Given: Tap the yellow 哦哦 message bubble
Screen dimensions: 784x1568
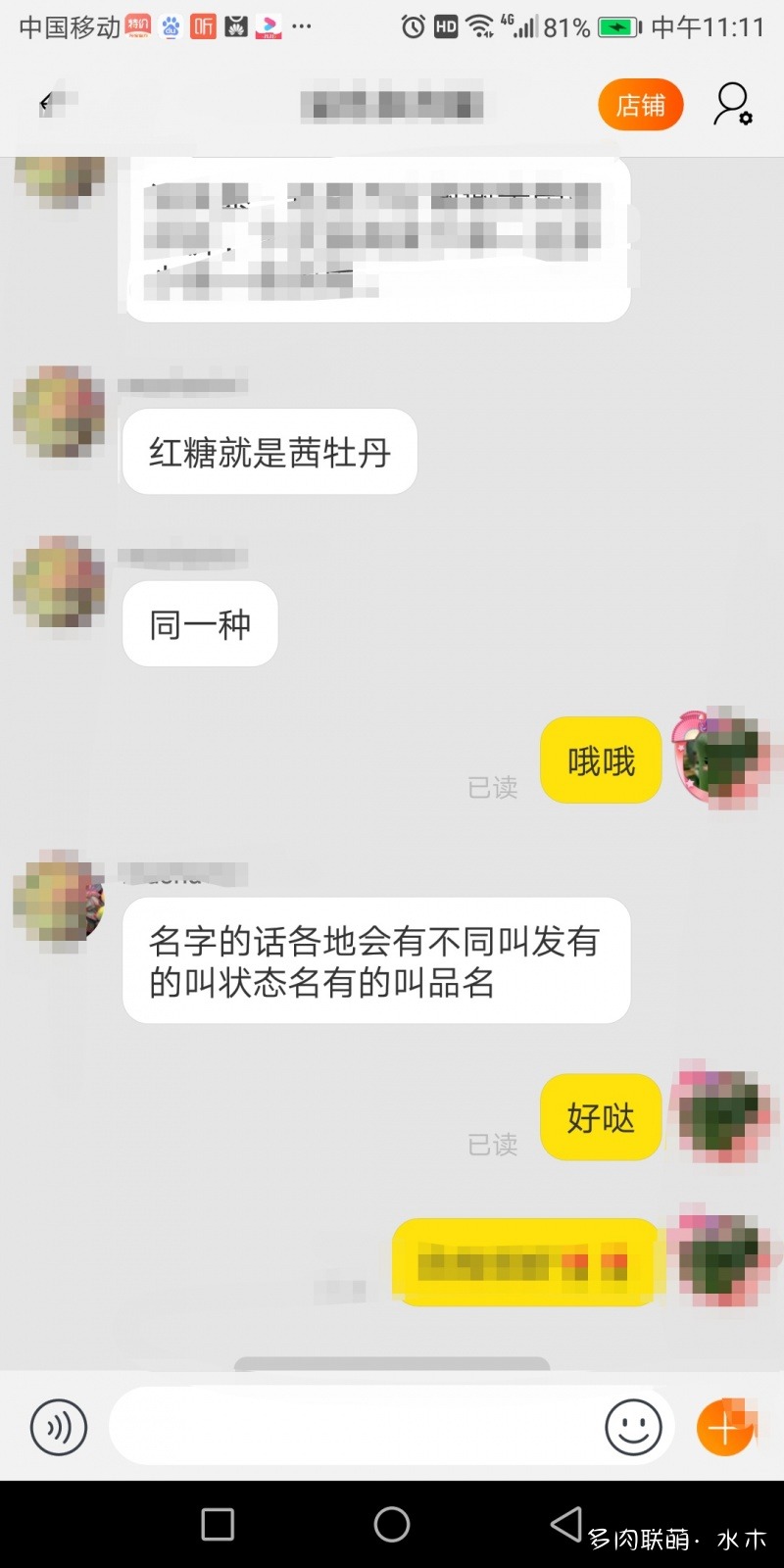Looking at the screenshot, I should (600, 759).
